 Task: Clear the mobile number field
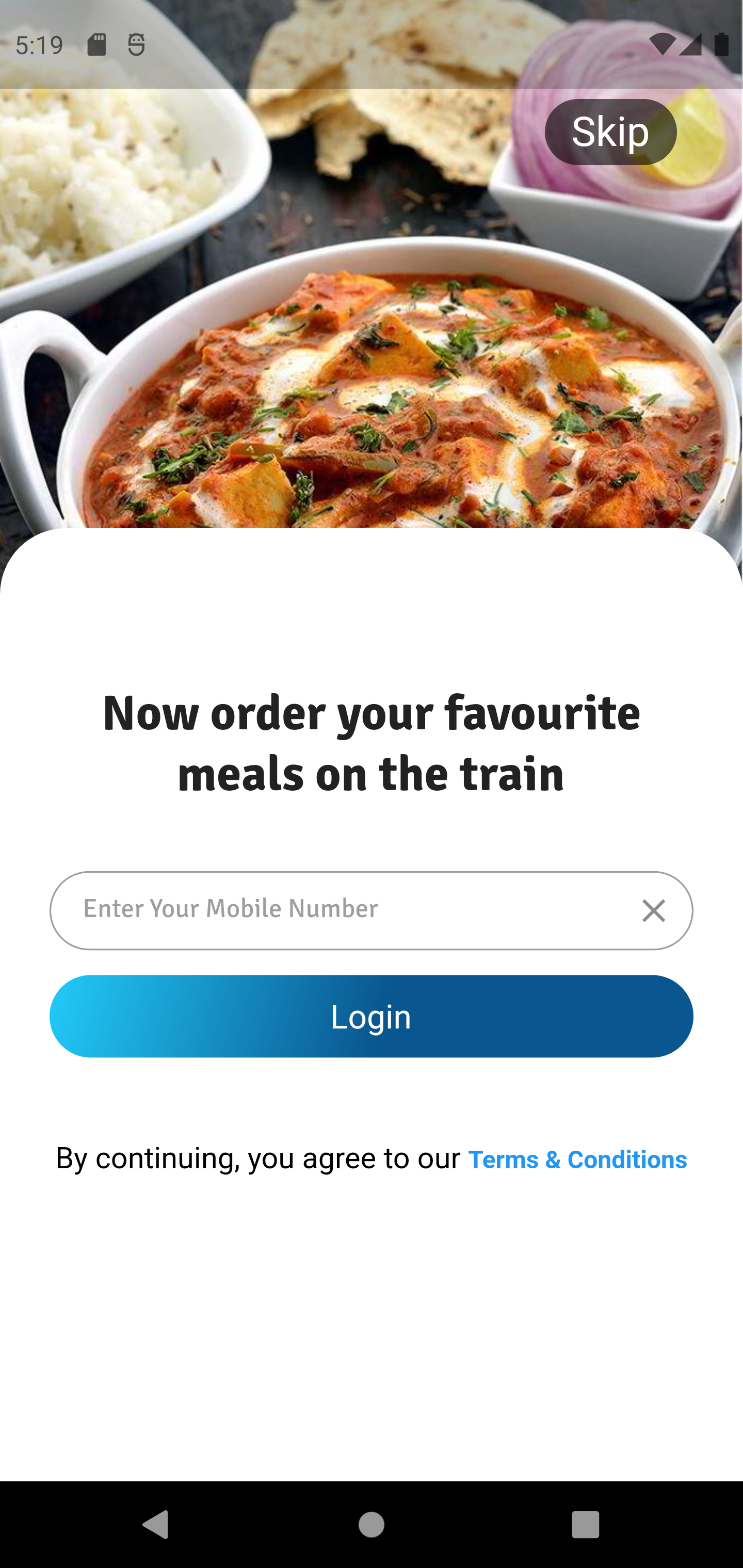coord(653,910)
